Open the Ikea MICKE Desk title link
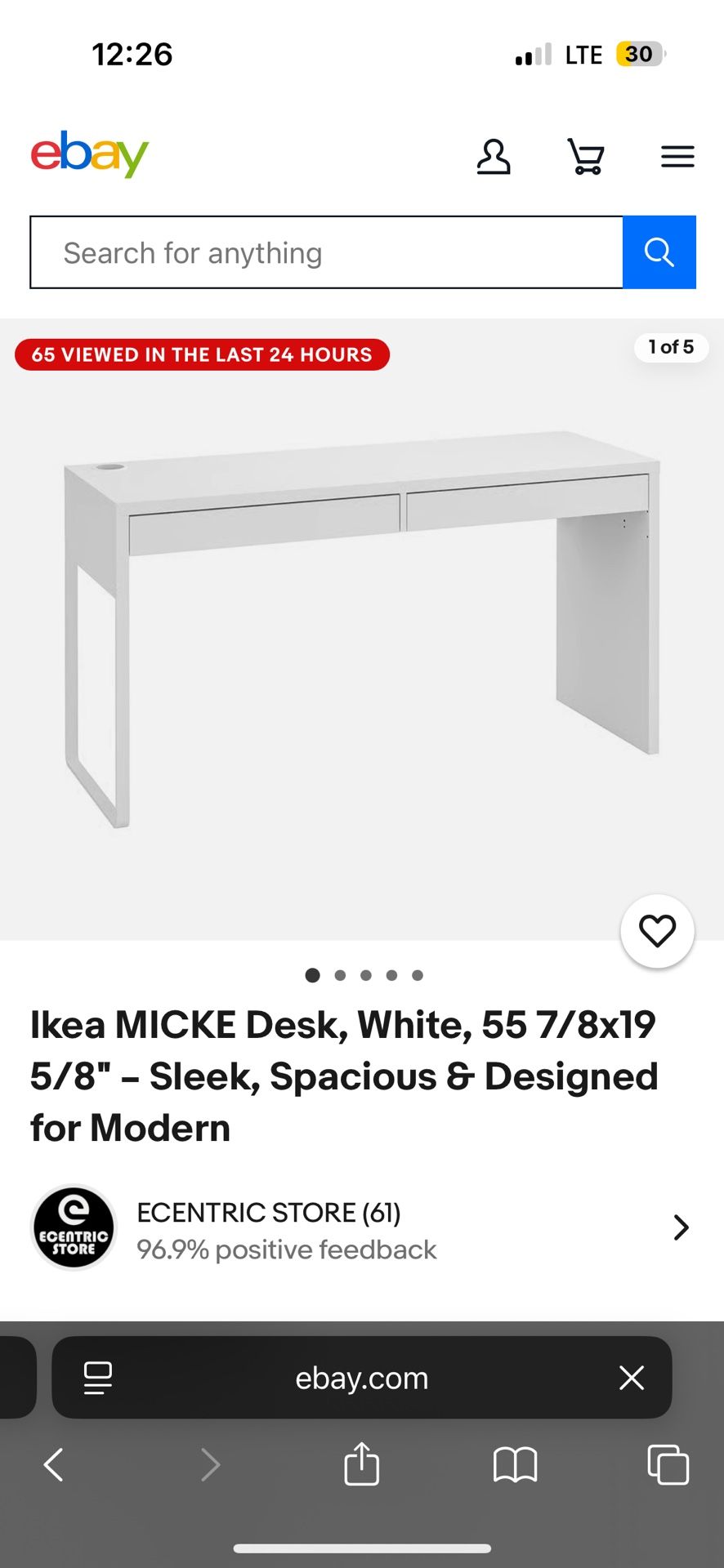This screenshot has width=724, height=1568. (x=343, y=1075)
